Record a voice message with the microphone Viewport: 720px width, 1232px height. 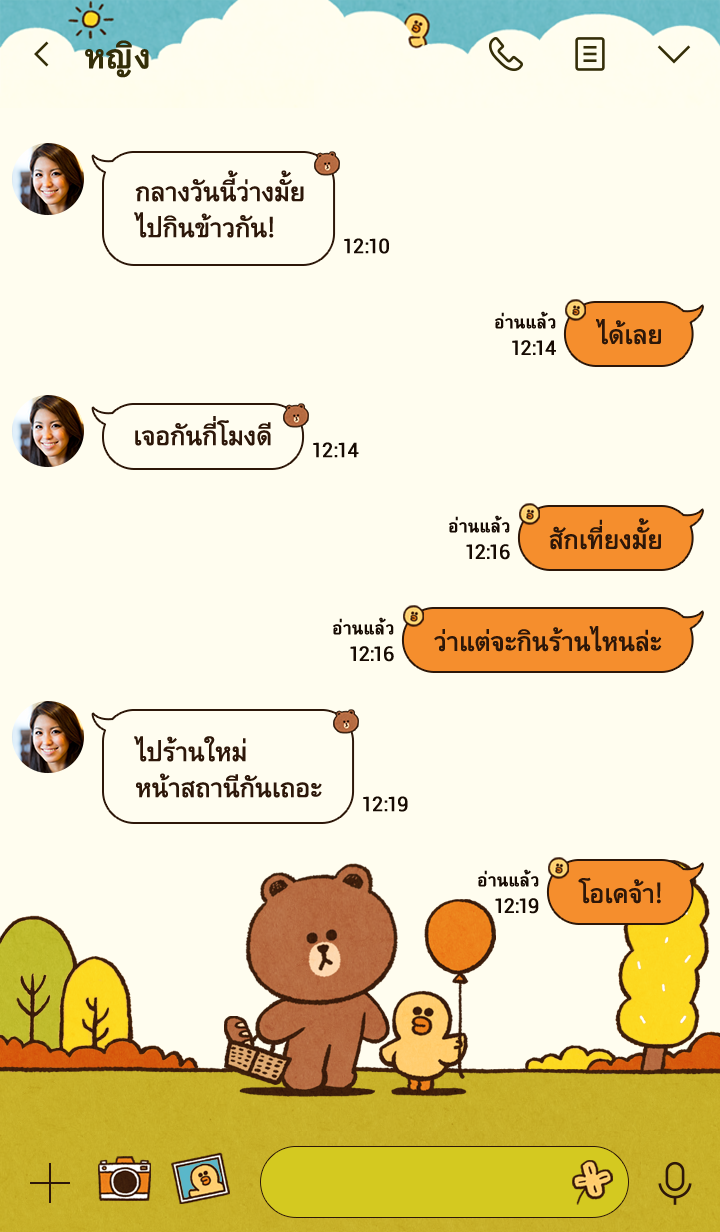tap(675, 1182)
